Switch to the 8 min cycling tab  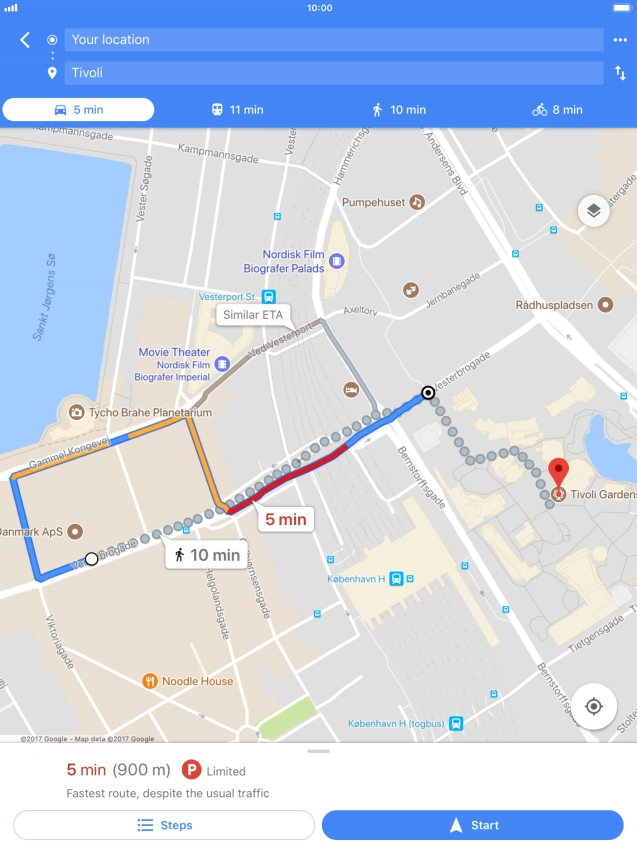tap(557, 110)
